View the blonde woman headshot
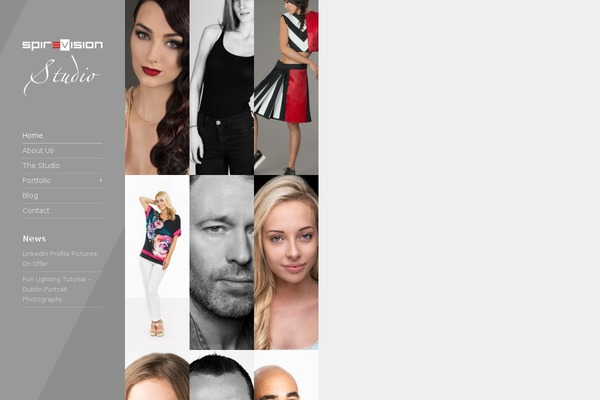This screenshot has height=400, width=600. pyautogui.click(x=286, y=262)
